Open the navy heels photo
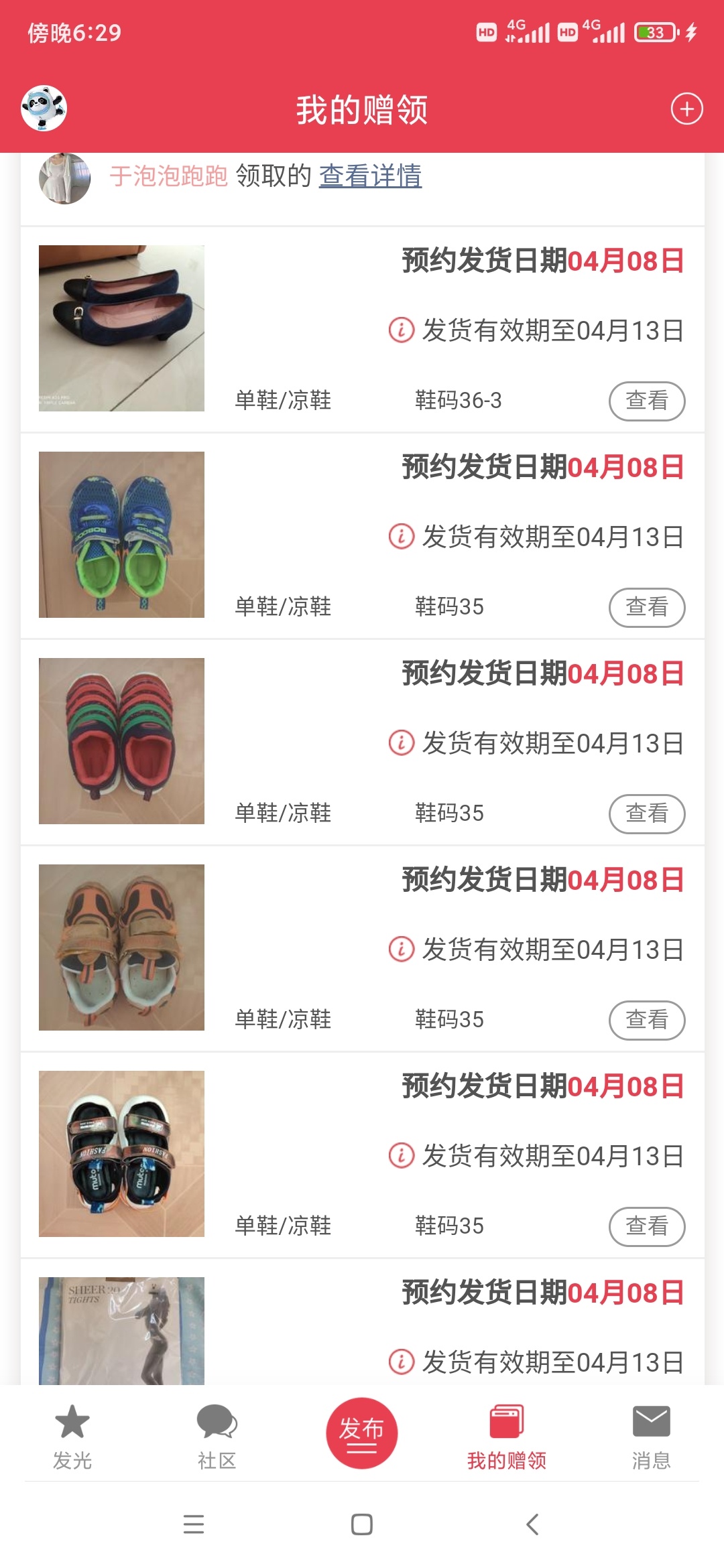Viewport: 724px width, 1568px height. click(121, 328)
